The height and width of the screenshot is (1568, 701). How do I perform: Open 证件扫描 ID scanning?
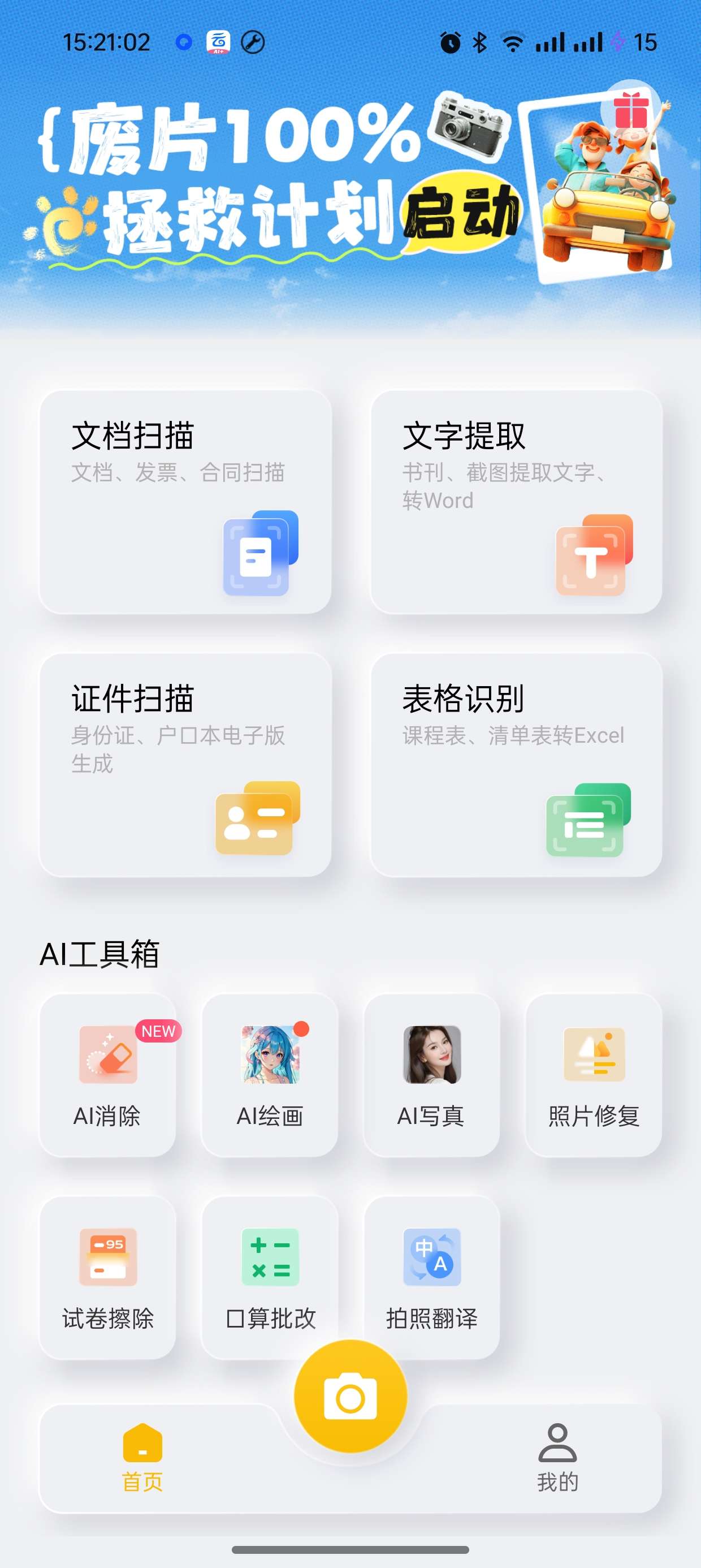185,765
